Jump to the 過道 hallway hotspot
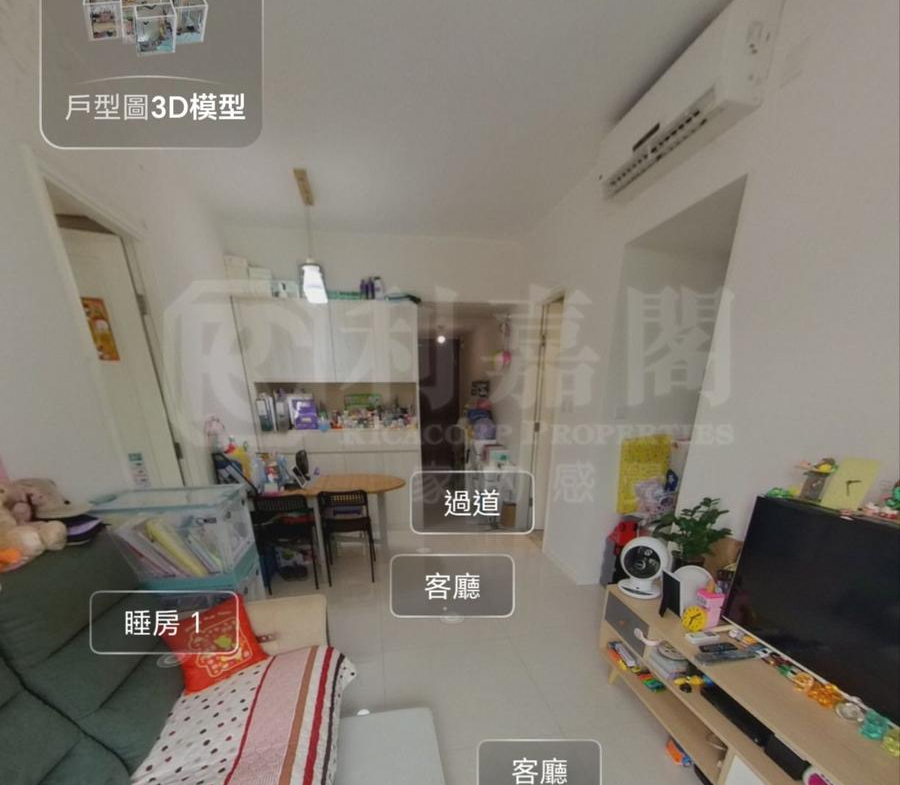 point(471,502)
